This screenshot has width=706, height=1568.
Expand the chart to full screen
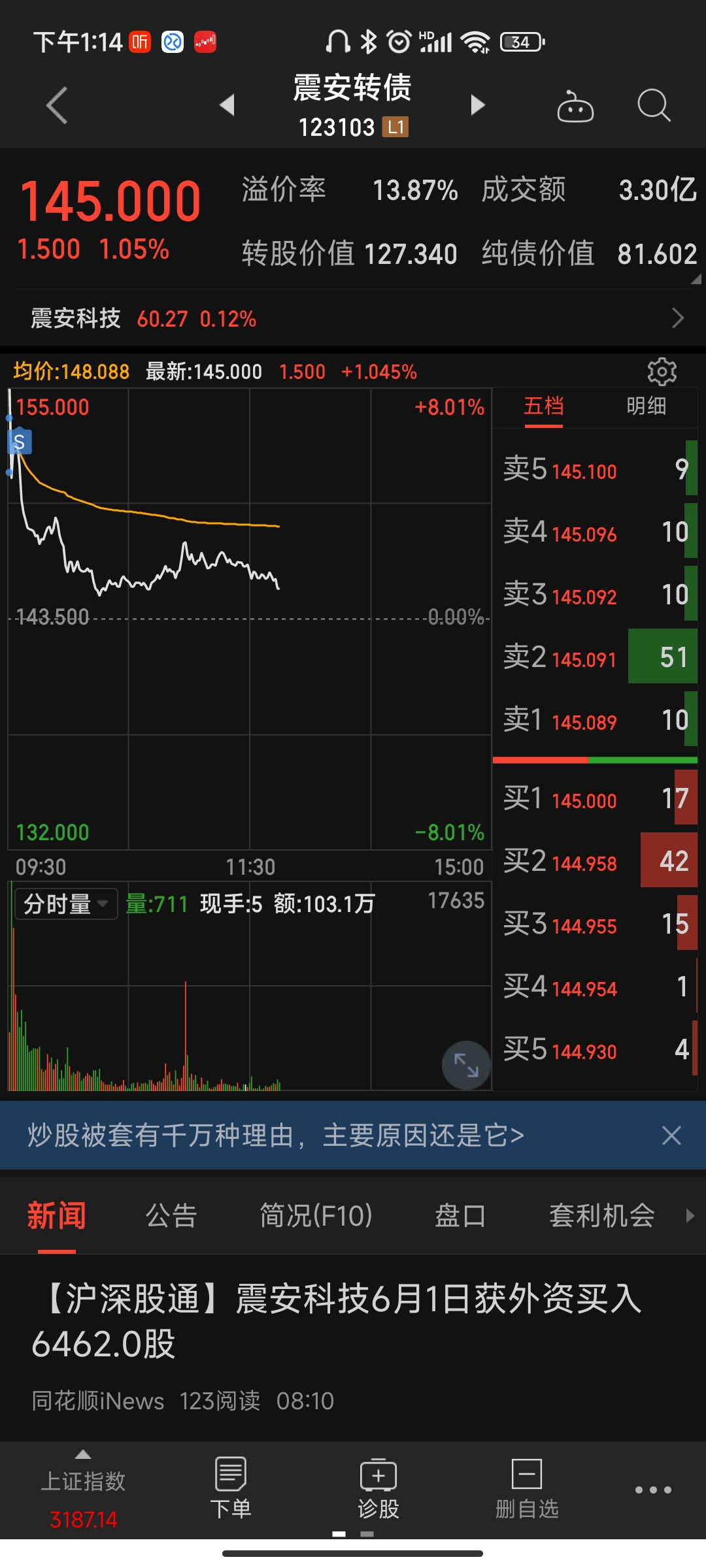pos(466,1065)
